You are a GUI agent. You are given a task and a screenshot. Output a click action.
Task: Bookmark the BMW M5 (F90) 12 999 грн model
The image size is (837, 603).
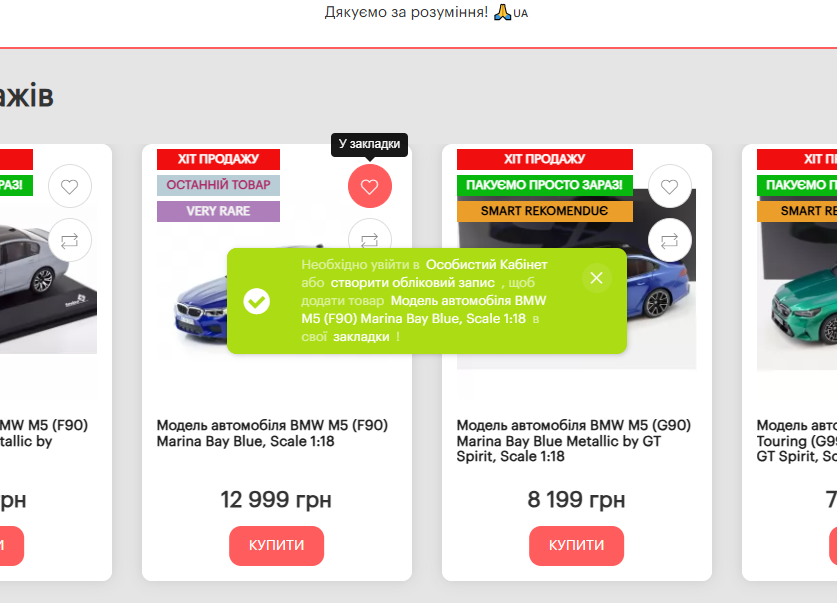click(x=370, y=186)
